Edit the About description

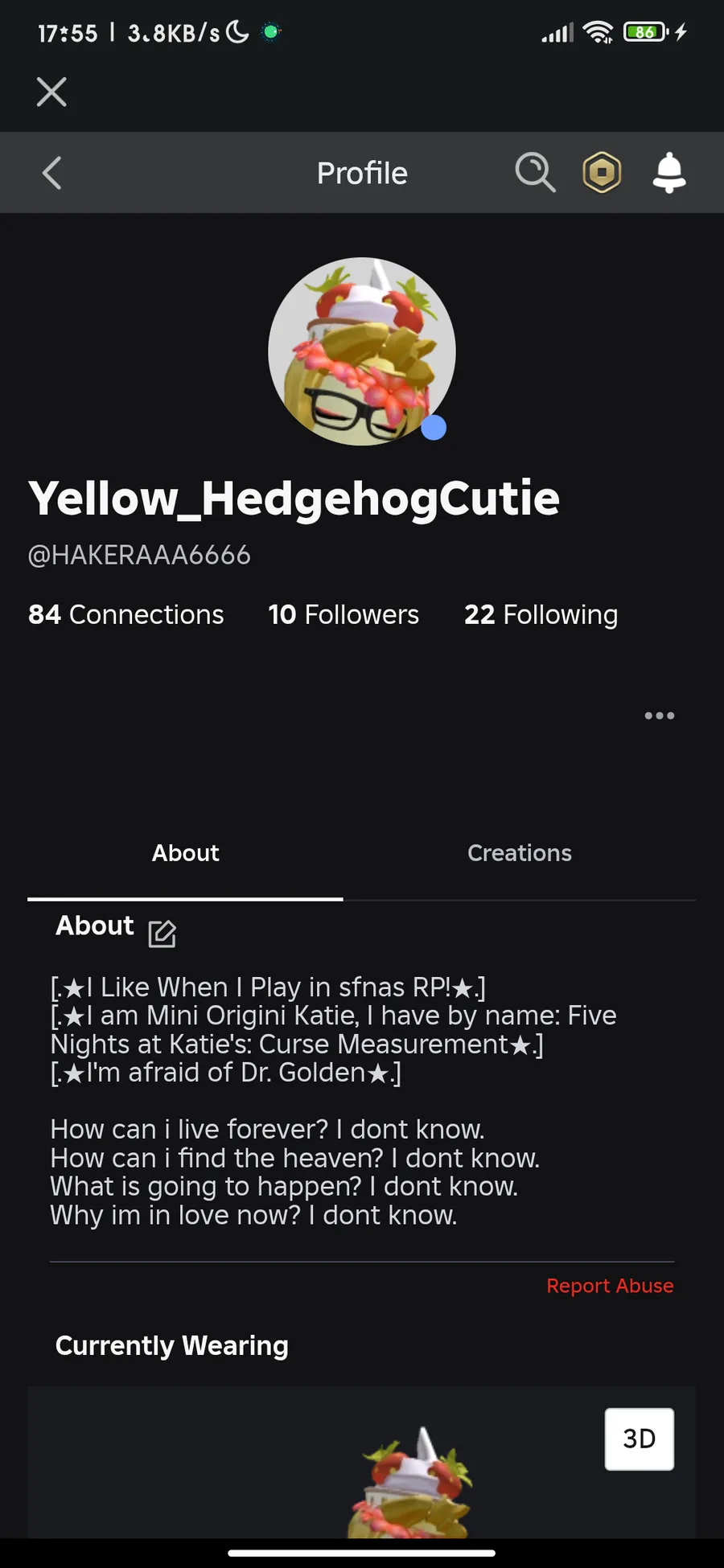click(x=162, y=934)
